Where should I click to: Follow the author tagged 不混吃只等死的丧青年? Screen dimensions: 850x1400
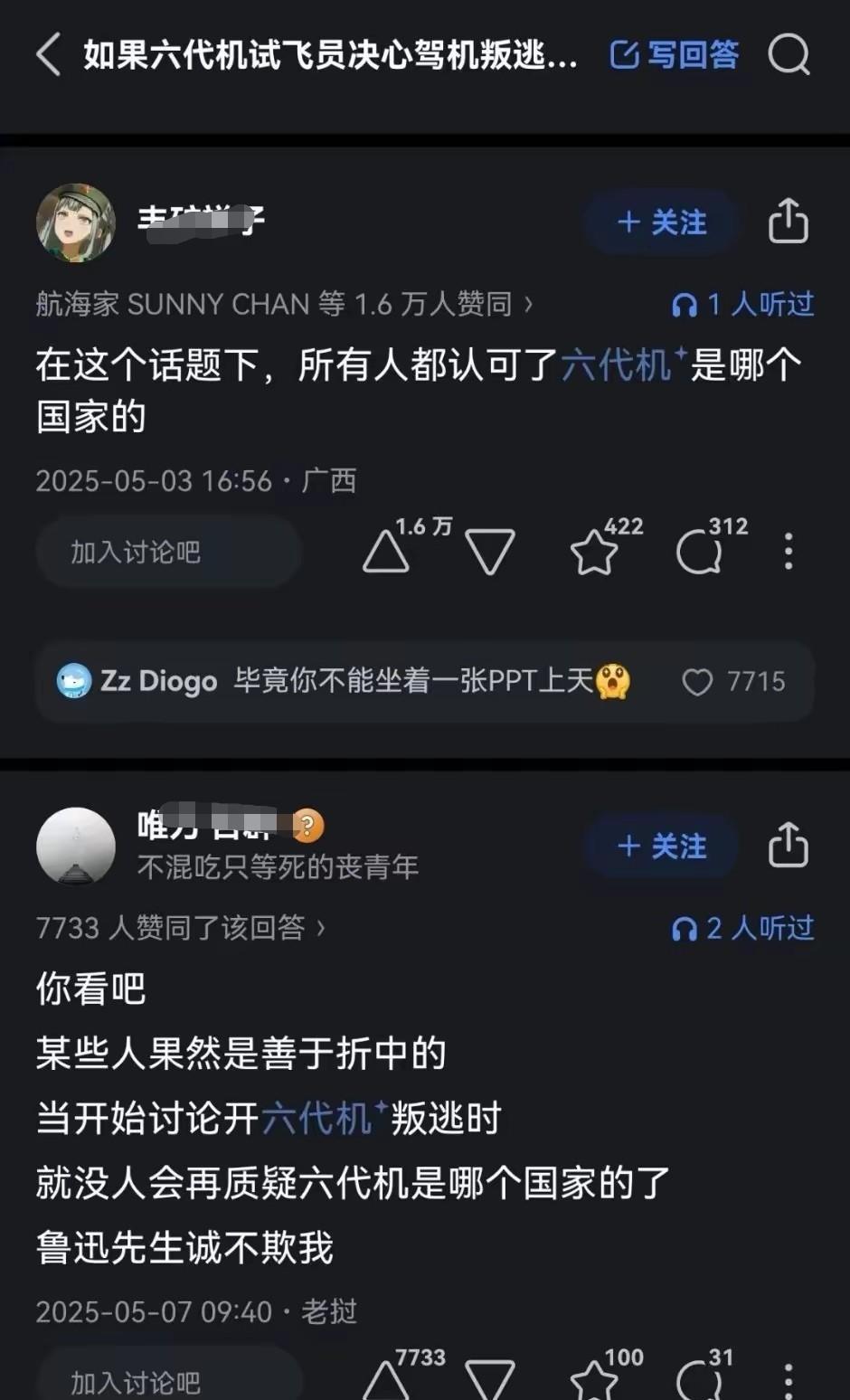click(661, 847)
